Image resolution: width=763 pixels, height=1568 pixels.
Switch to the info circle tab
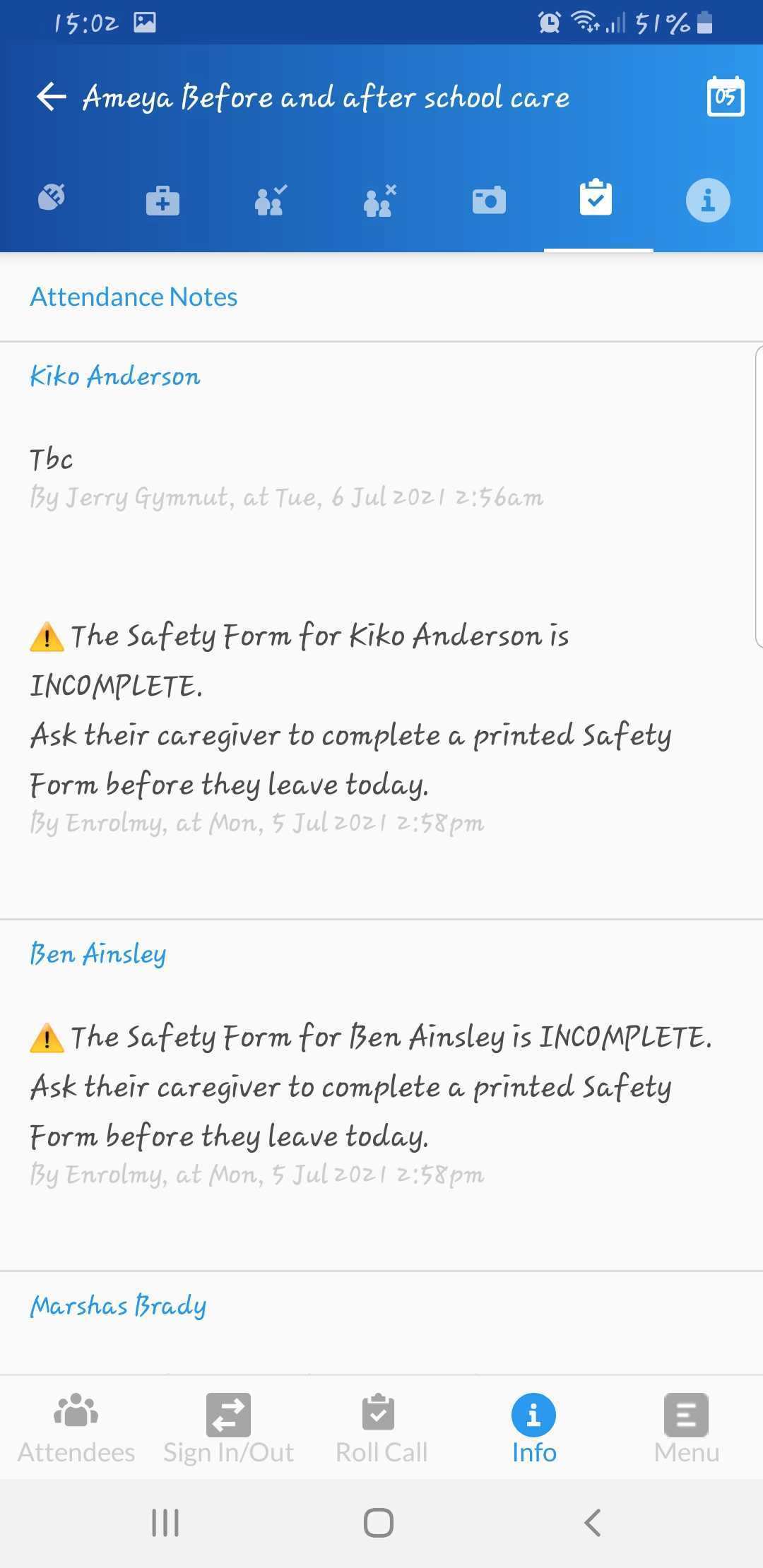pos(708,200)
